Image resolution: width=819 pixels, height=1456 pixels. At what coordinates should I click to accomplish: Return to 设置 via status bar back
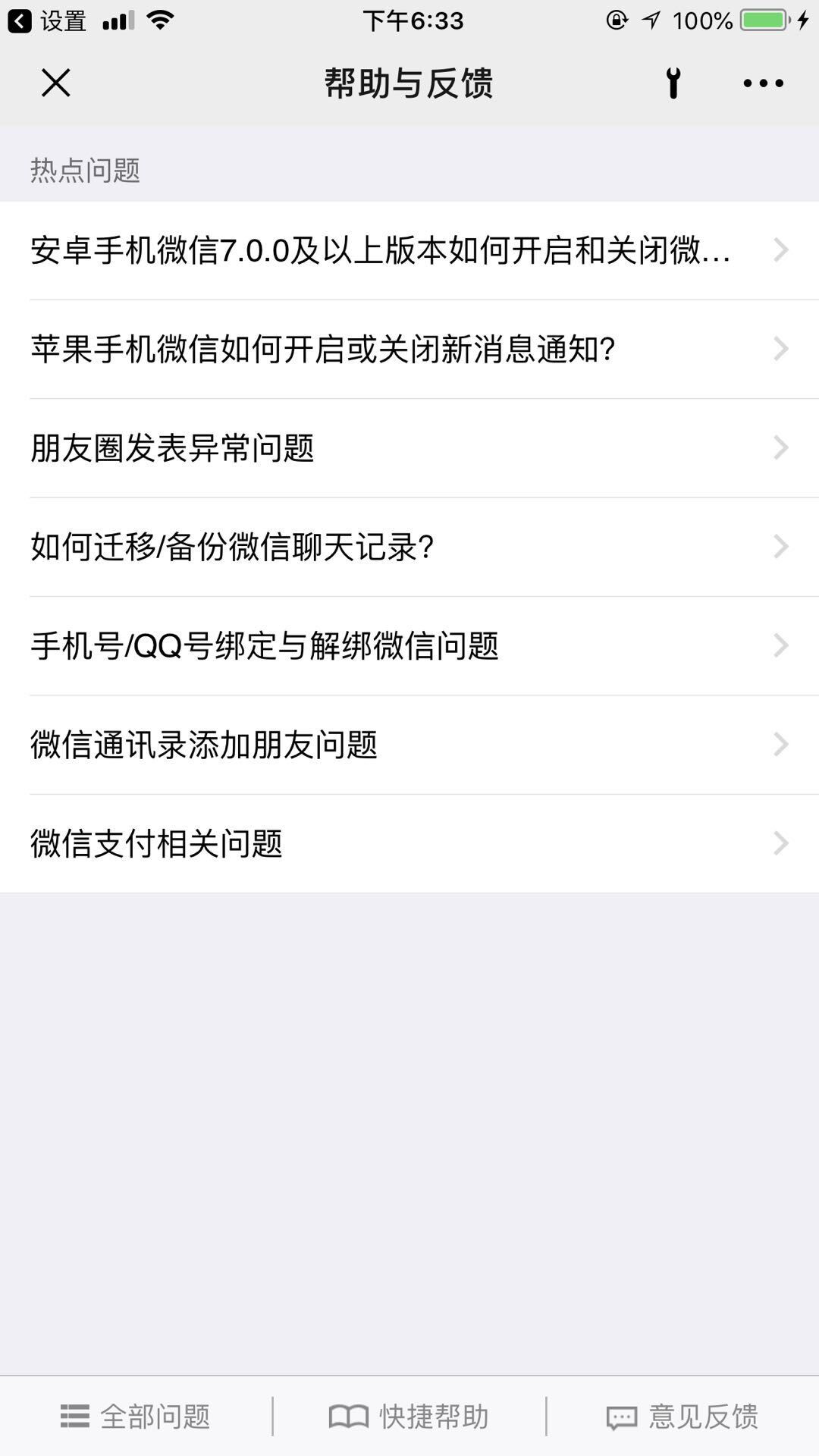[47, 20]
